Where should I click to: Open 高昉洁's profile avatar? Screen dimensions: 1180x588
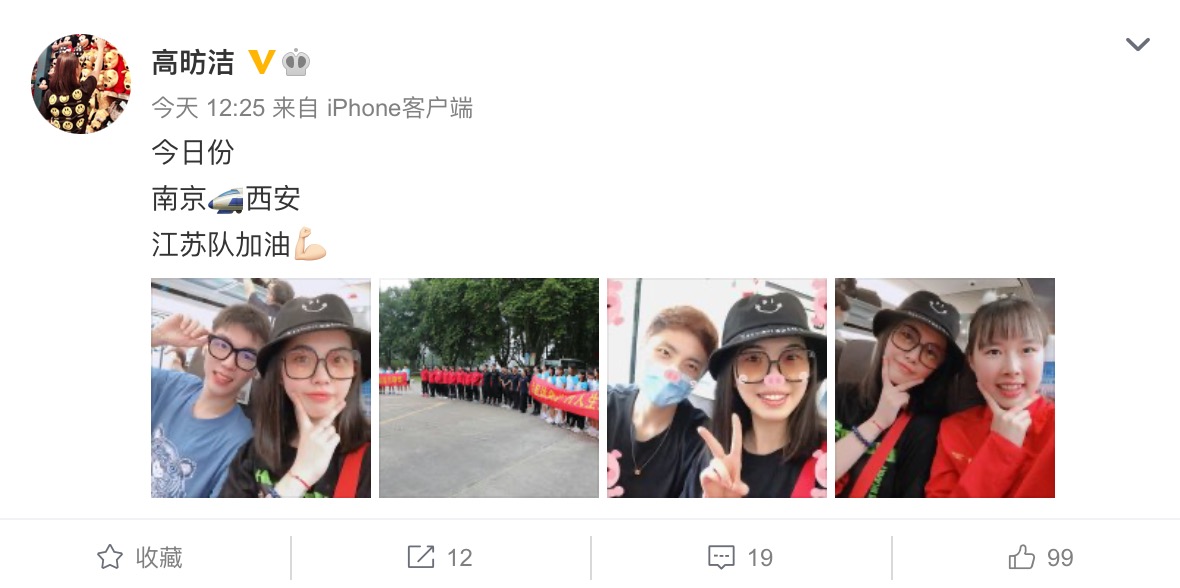pos(81,83)
